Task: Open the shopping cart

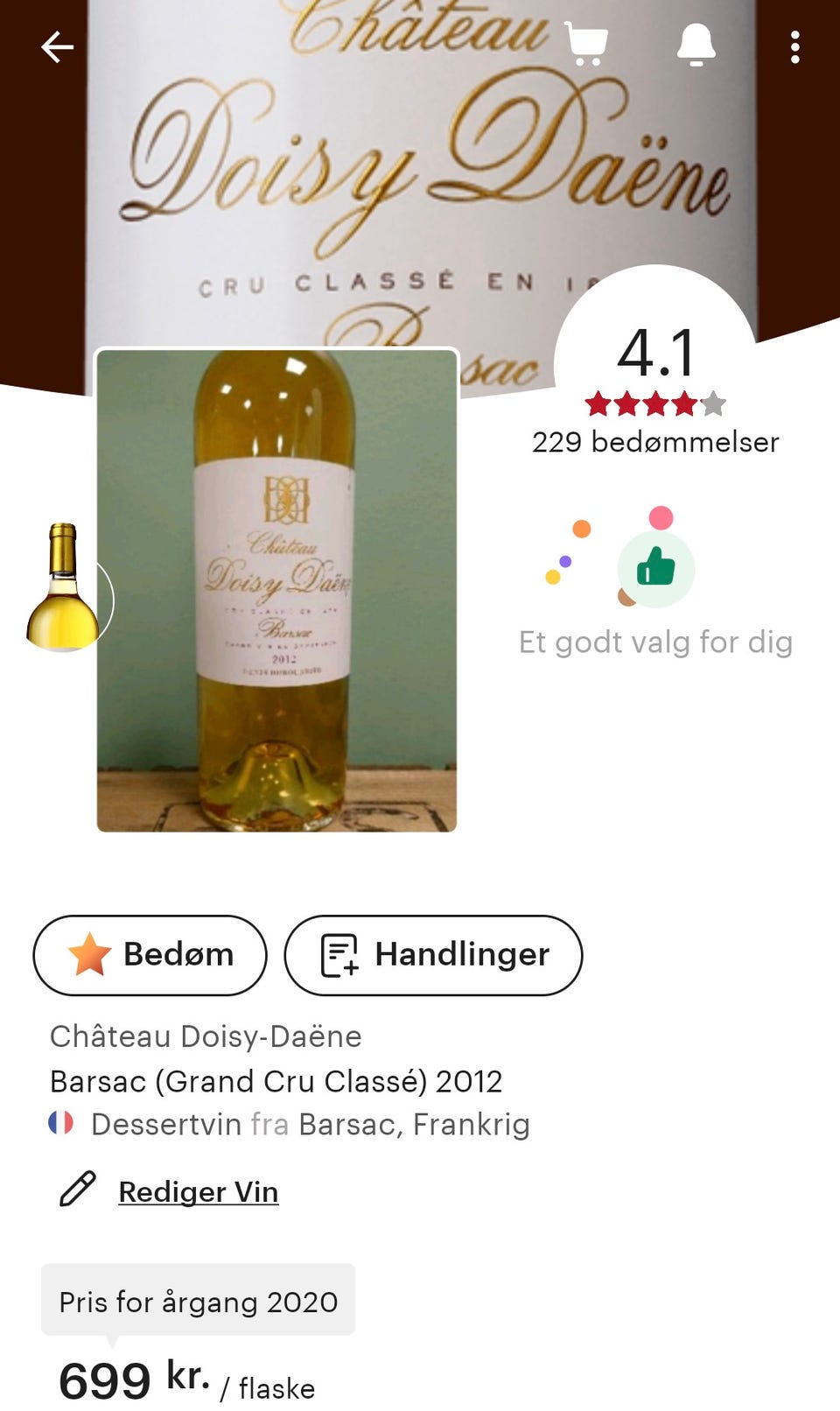Action: [x=587, y=46]
